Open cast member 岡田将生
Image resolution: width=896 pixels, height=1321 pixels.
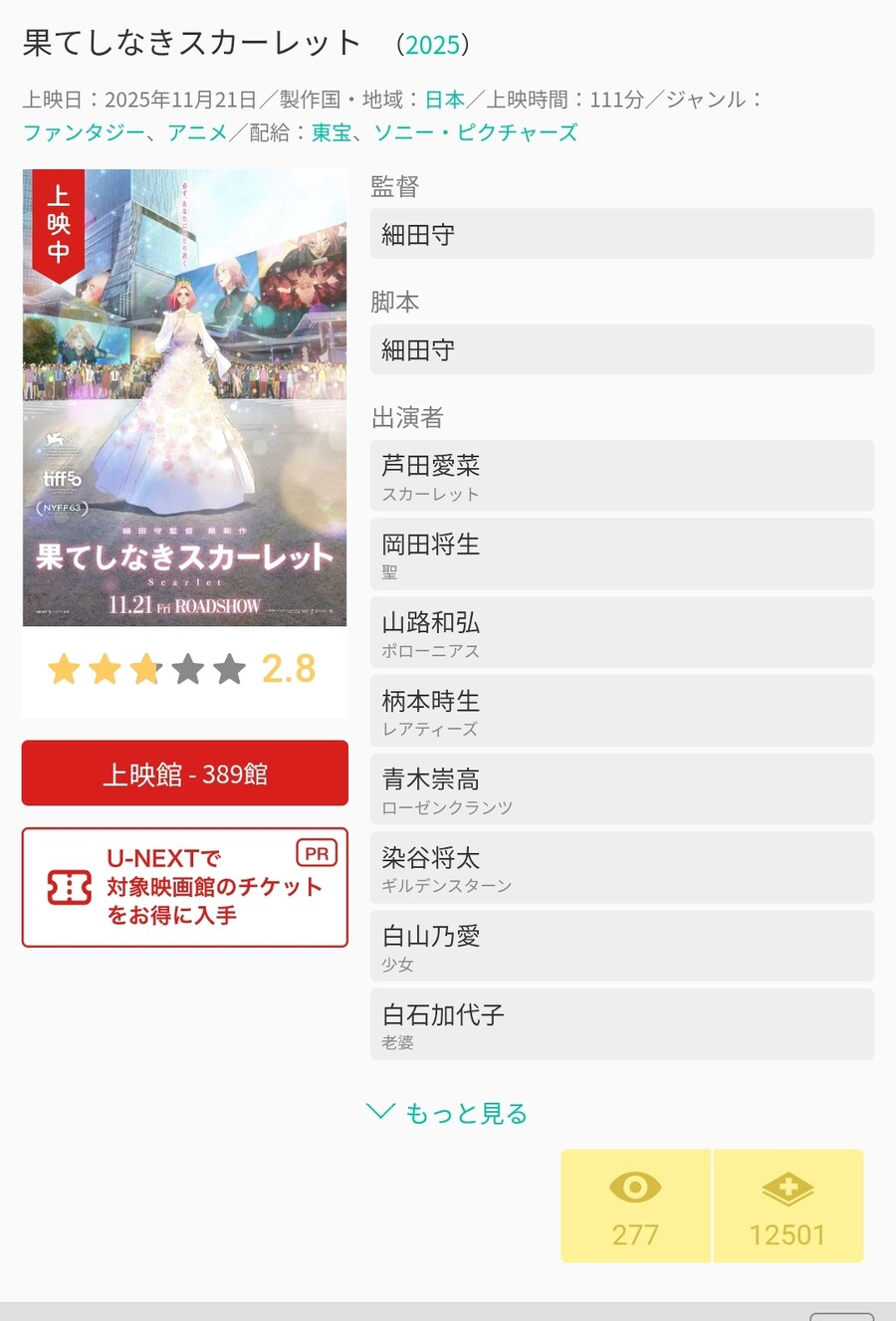point(621,554)
